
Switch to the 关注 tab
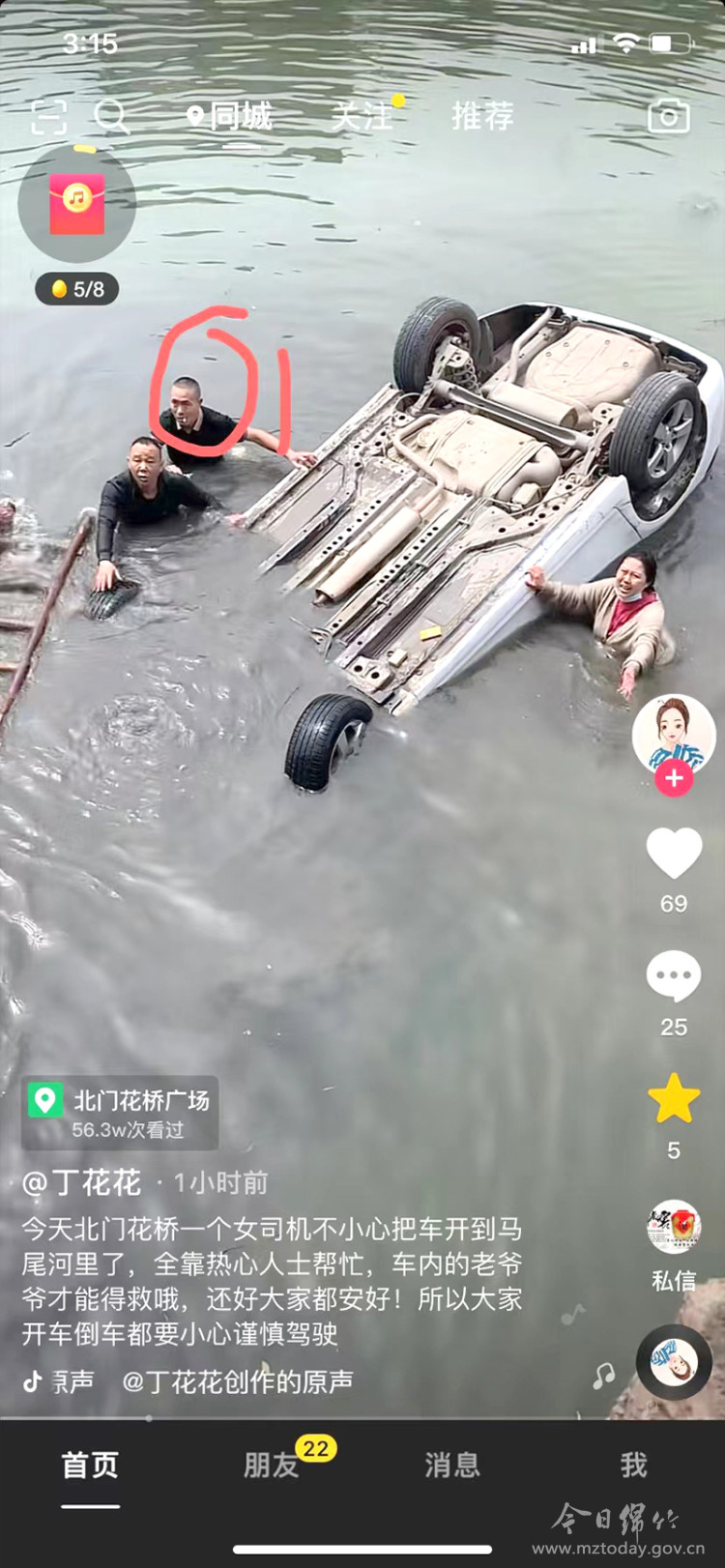[x=362, y=117]
